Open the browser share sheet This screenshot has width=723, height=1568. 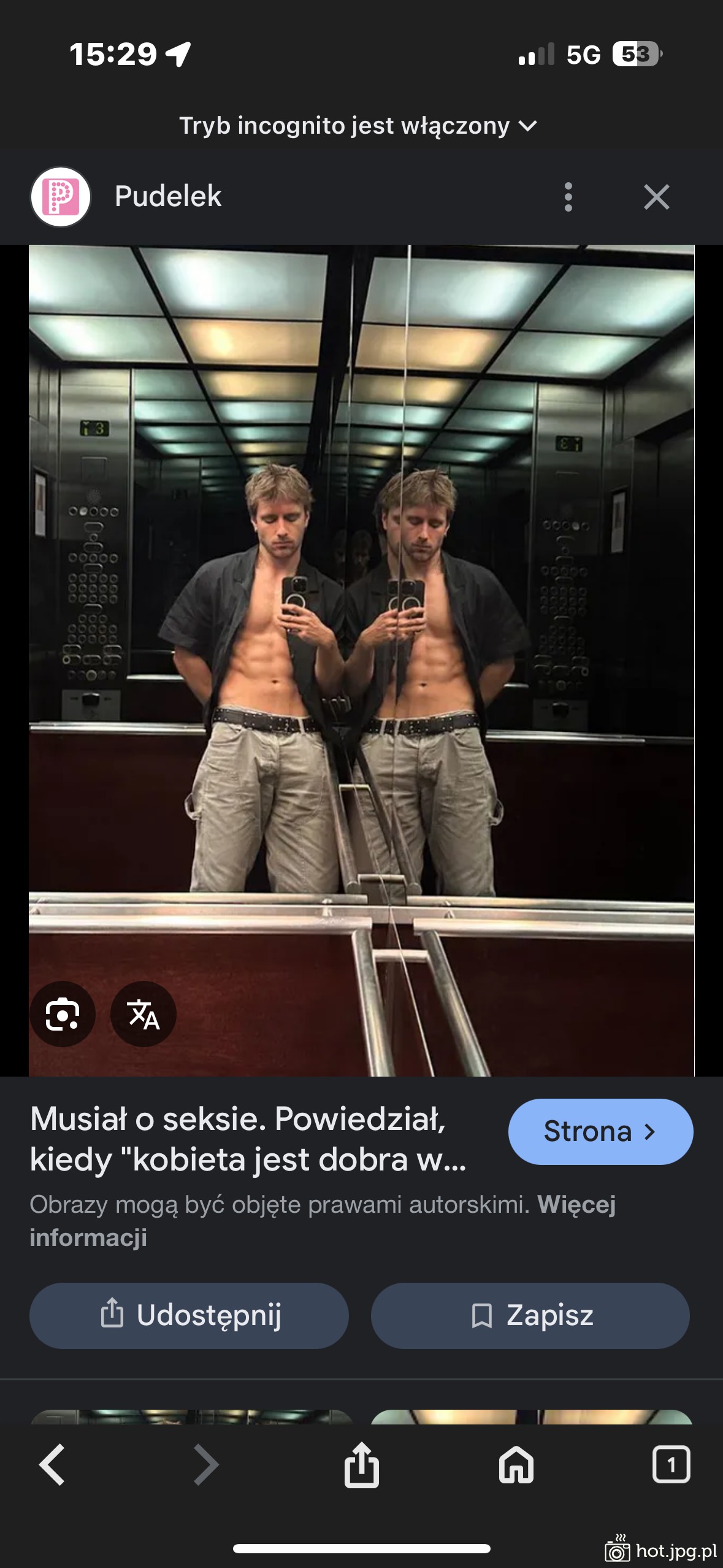tap(361, 1465)
